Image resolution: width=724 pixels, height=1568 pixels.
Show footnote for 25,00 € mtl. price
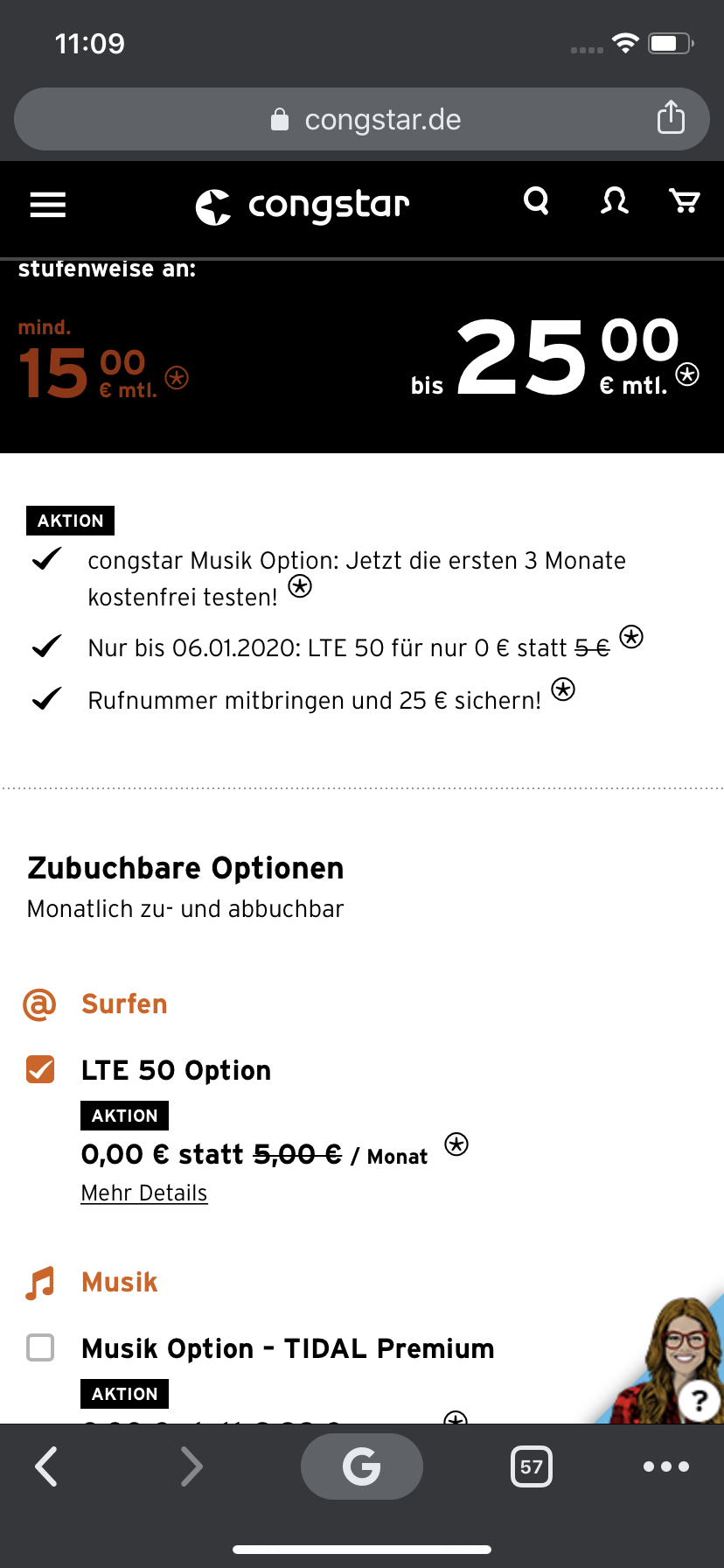(687, 374)
